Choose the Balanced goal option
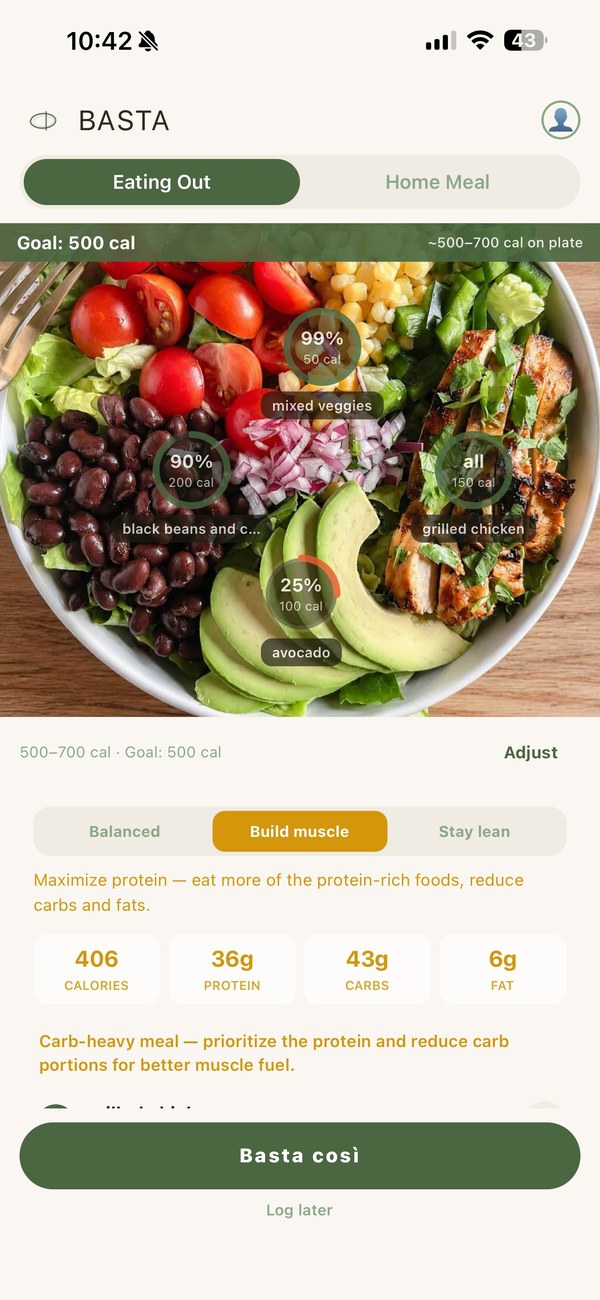Image resolution: width=600 pixels, height=1300 pixels. click(x=124, y=831)
